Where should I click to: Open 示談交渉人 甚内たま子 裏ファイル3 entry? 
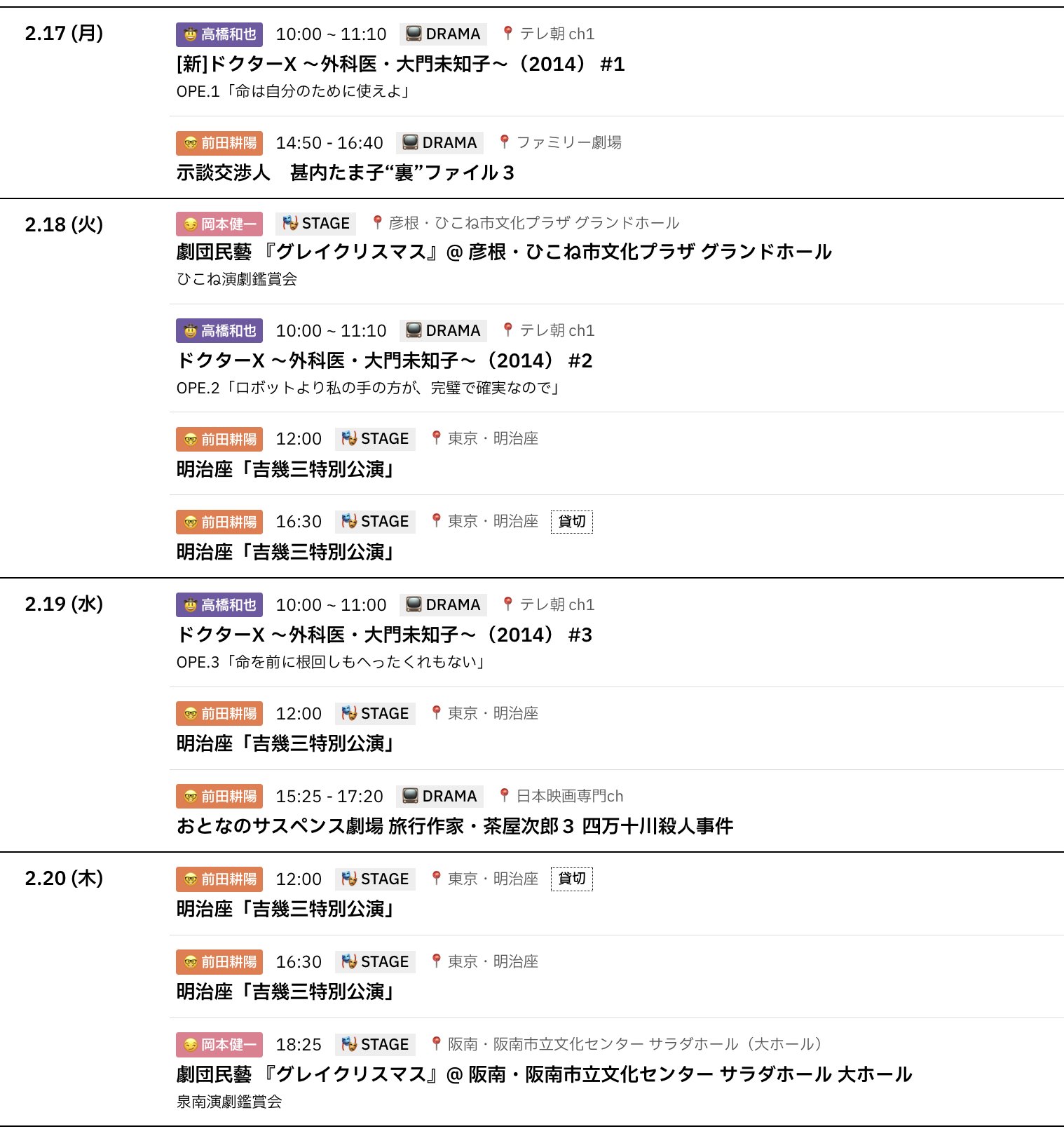point(345,173)
